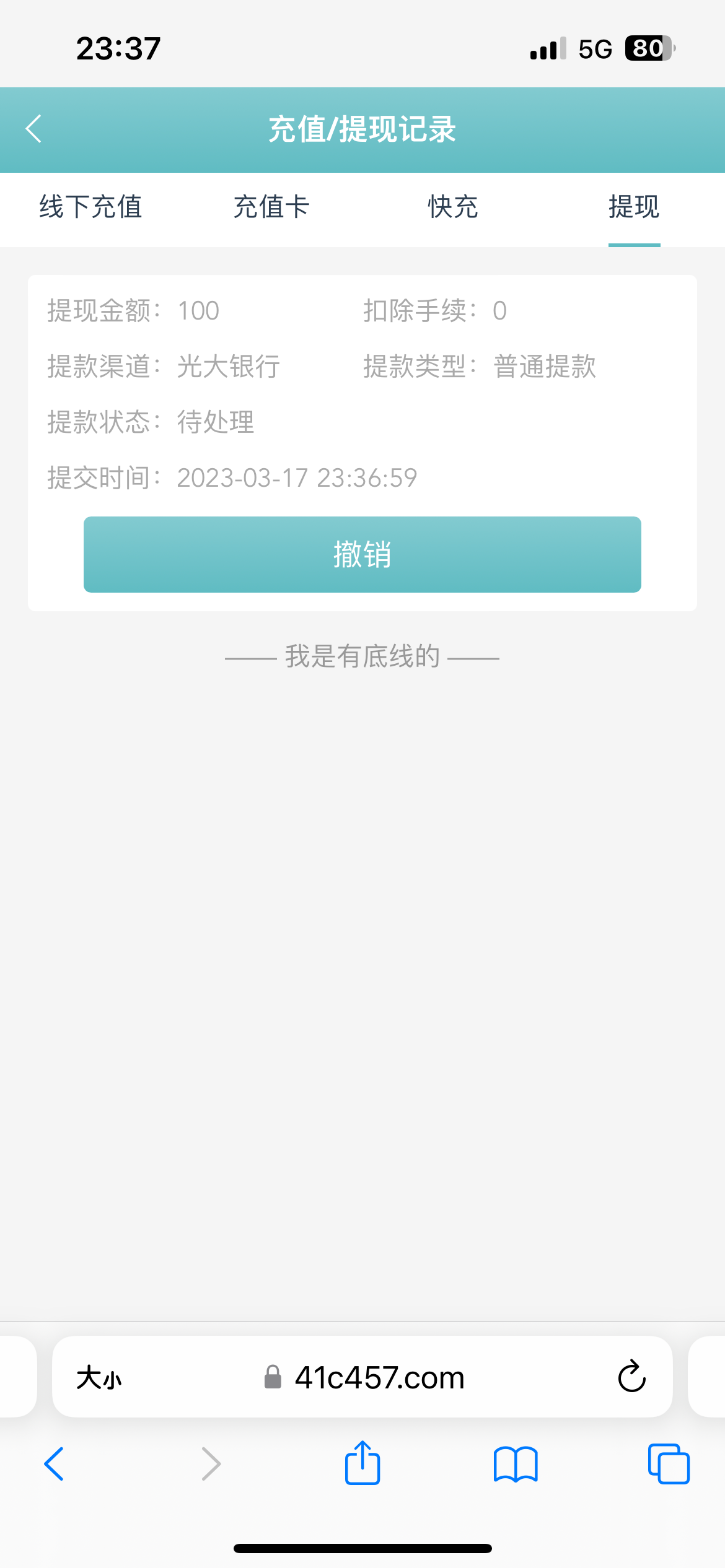The image size is (725, 1568).
Task: Select the 线下充值 tab option
Action: click(90, 209)
